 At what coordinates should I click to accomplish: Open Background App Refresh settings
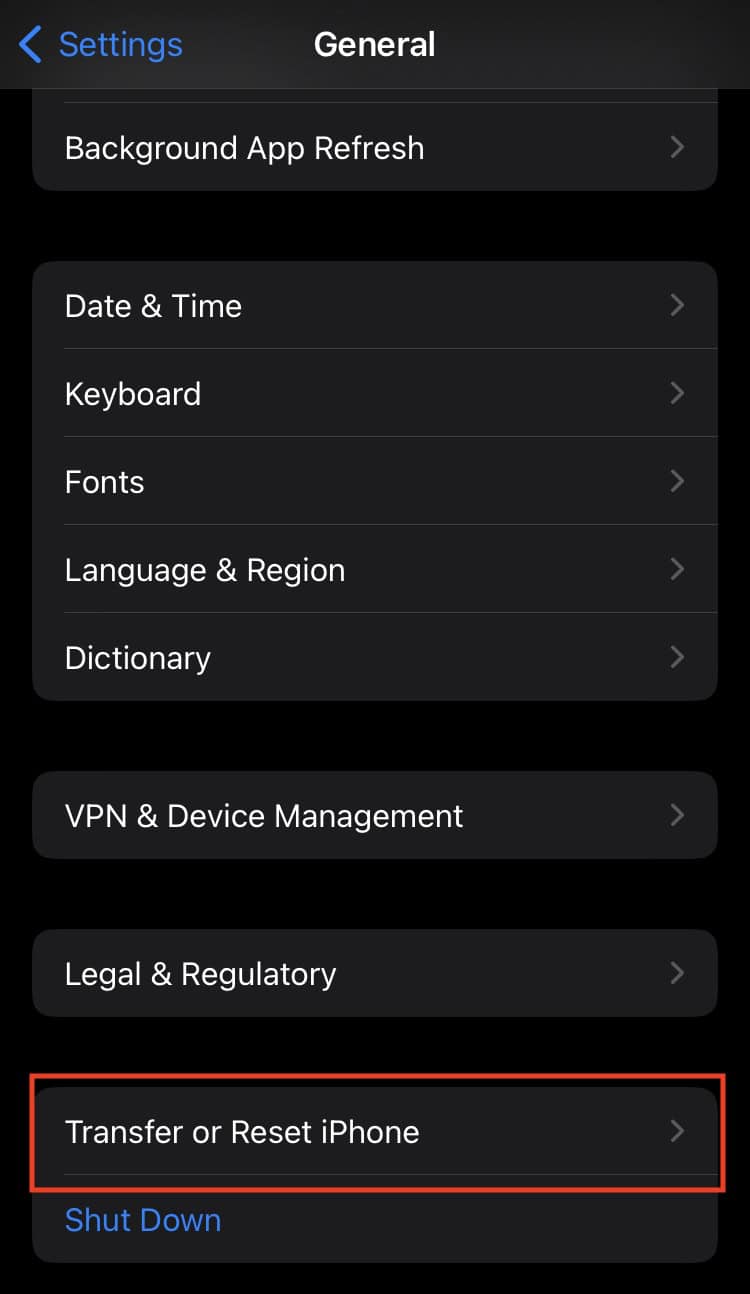pyautogui.click(x=375, y=148)
